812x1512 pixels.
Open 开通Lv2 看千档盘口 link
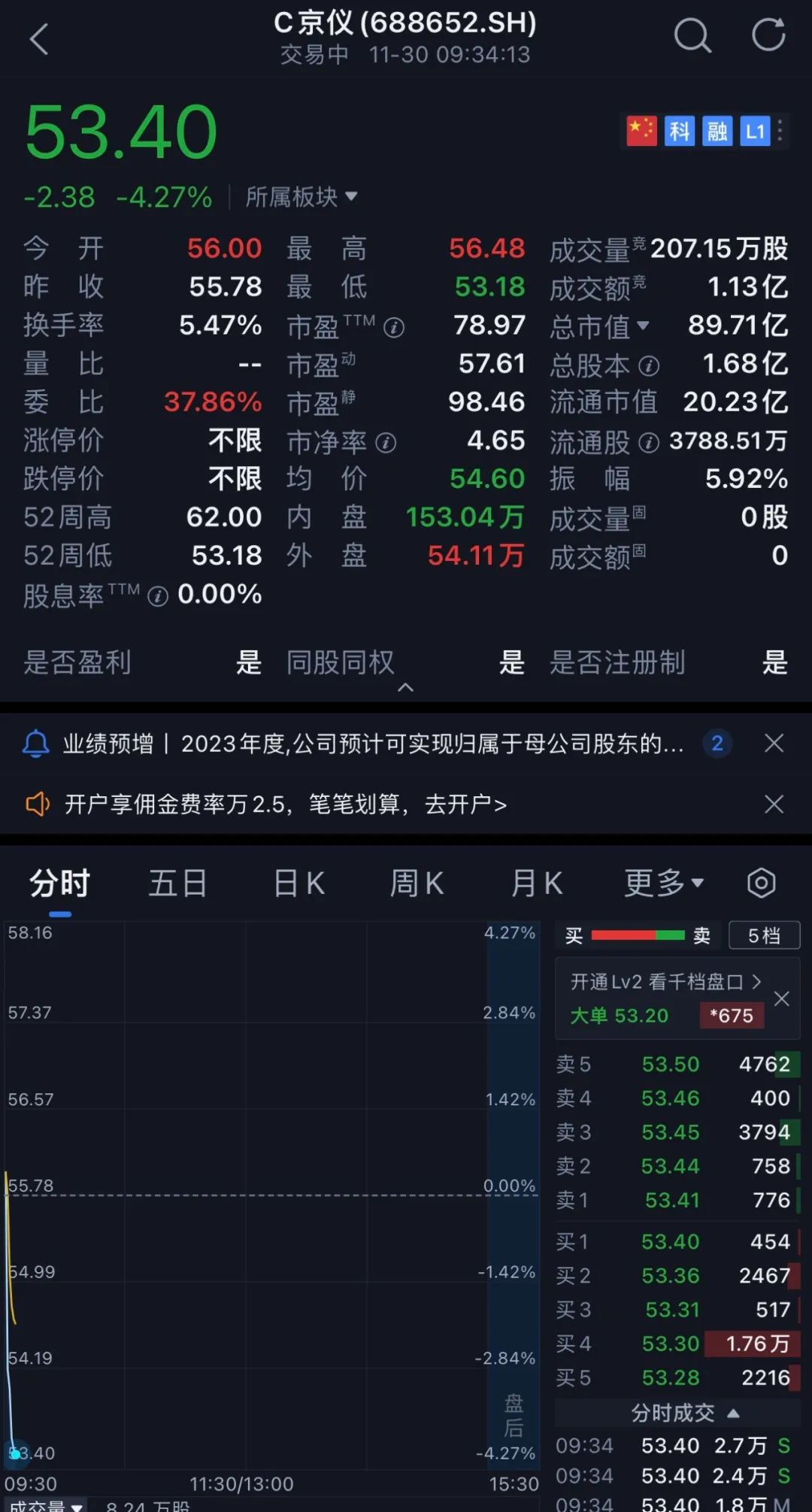[665, 982]
